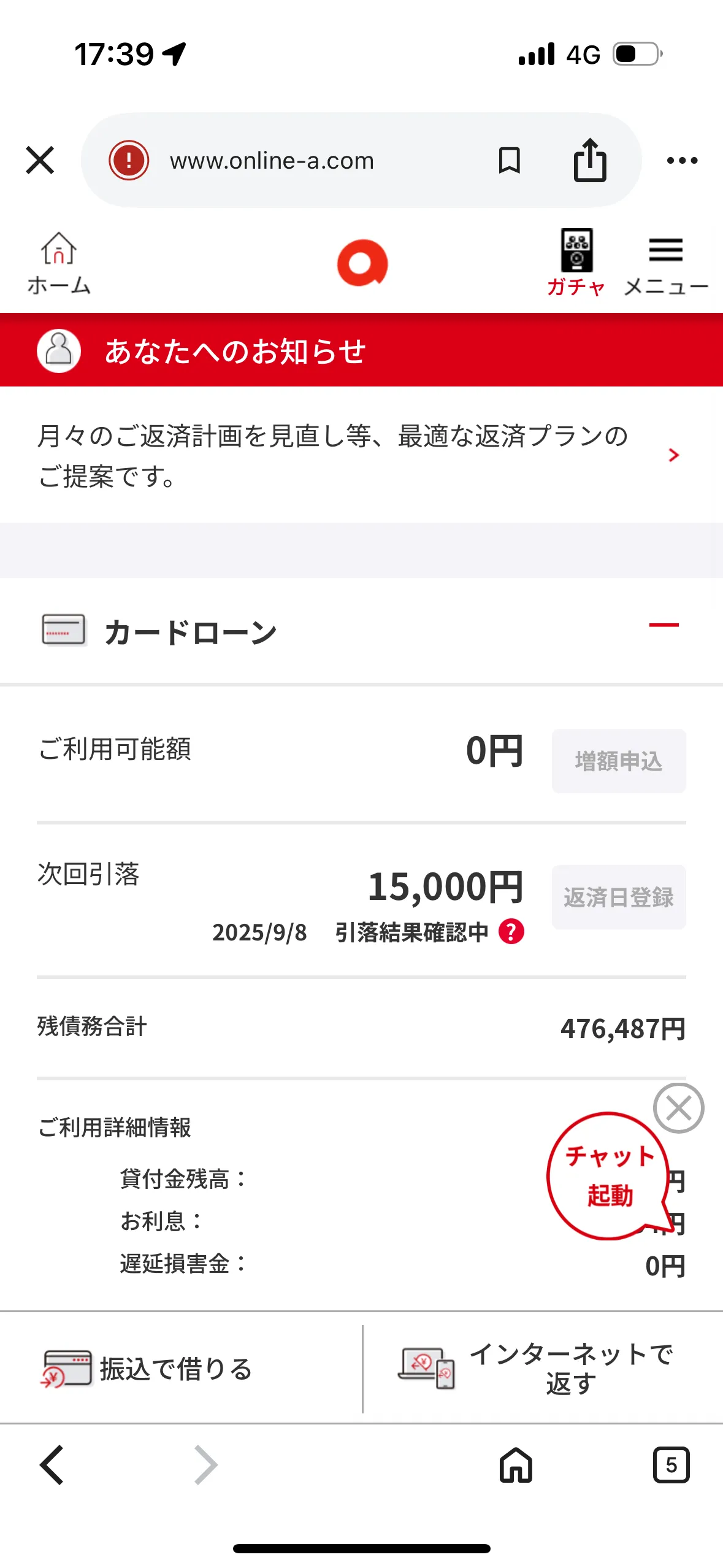Share this page
723x1568 pixels.
589,161
